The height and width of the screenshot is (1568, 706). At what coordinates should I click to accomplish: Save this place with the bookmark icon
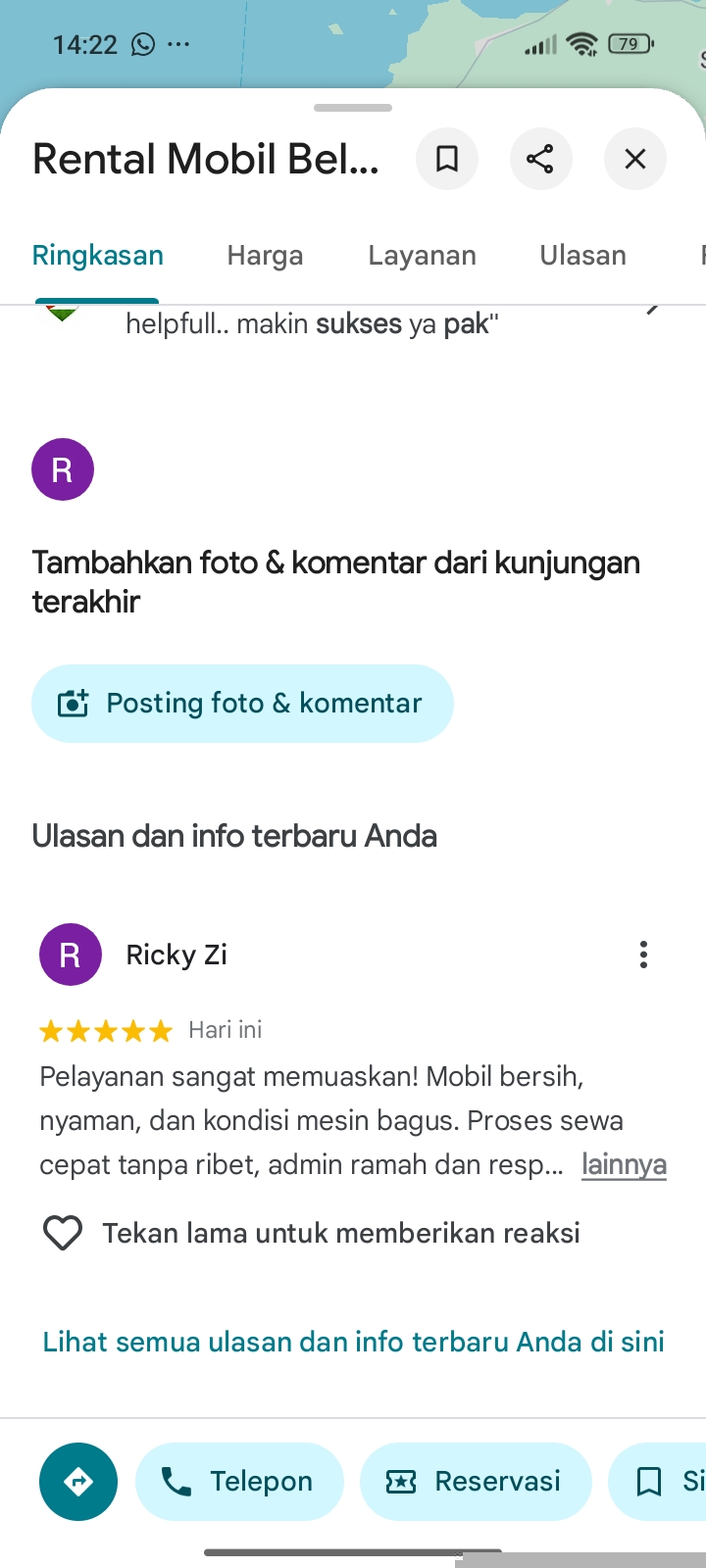(x=447, y=159)
